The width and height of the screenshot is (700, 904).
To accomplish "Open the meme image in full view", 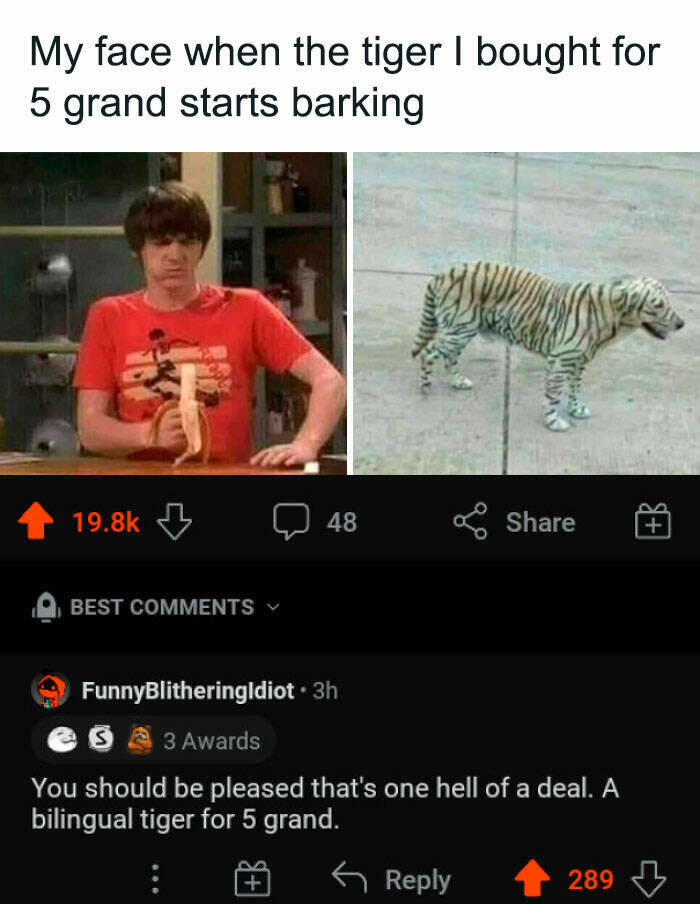I will 350,312.
